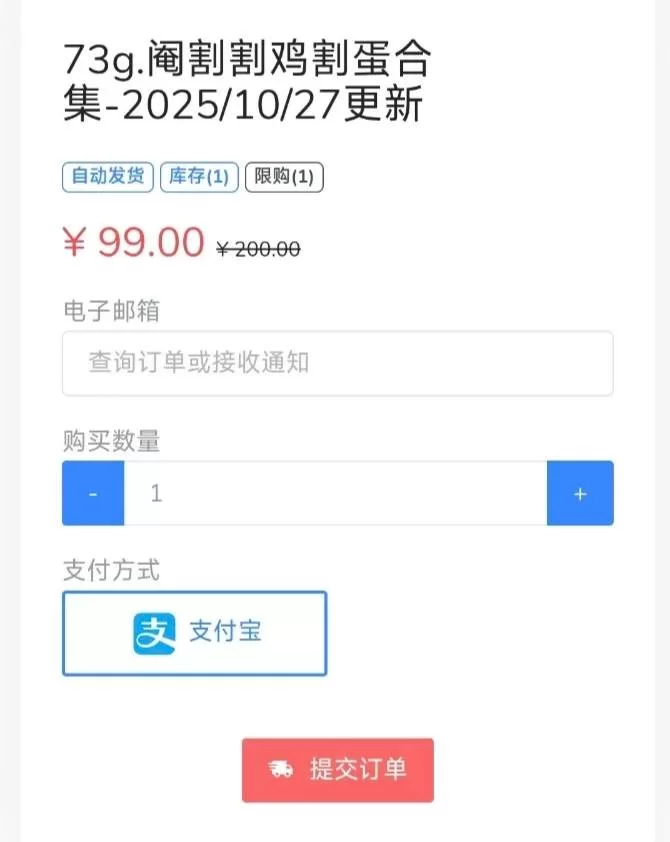
Task: Increase purchase quantity with plus button
Action: (580, 493)
